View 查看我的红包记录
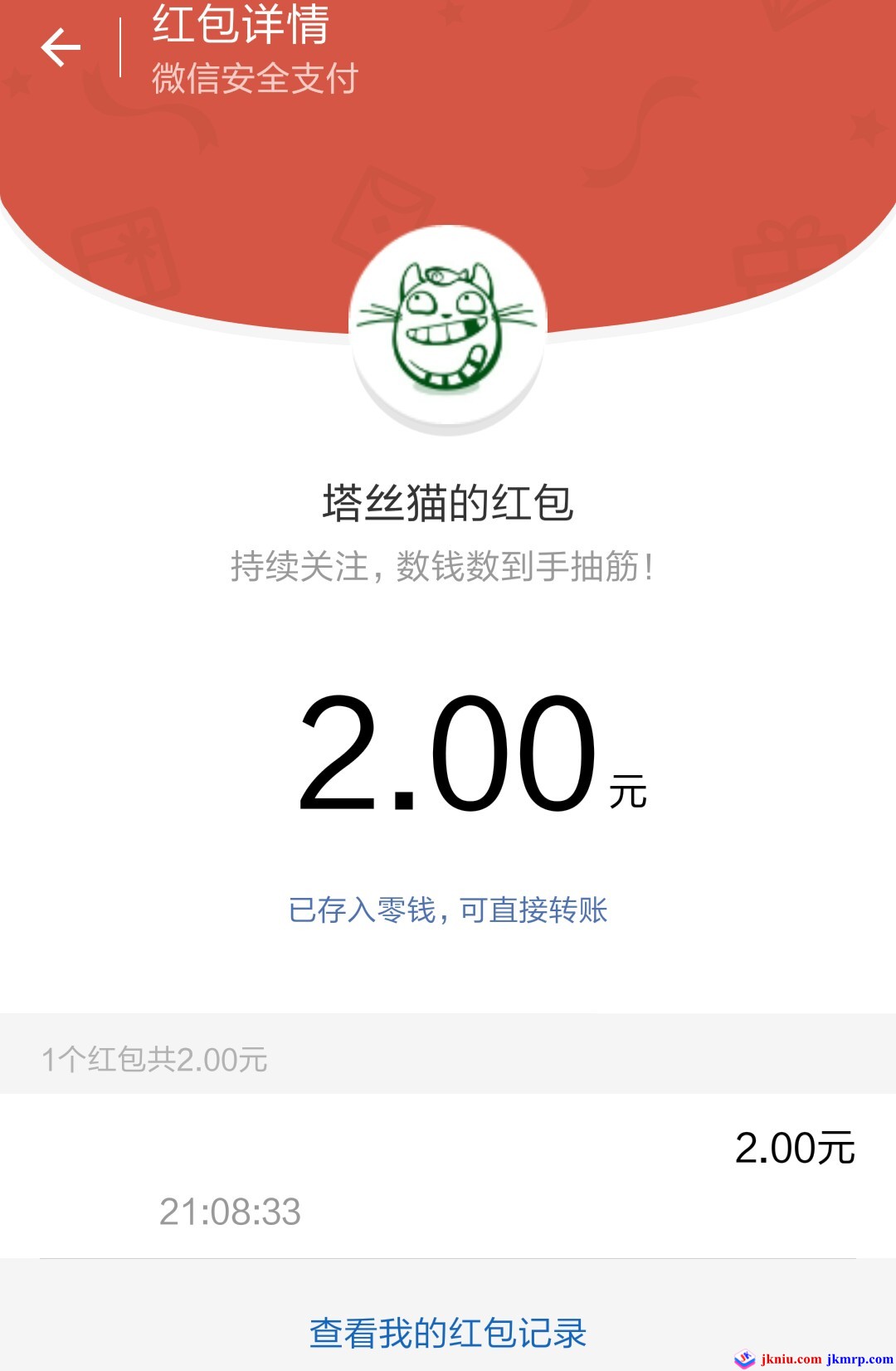 (448, 1333)
